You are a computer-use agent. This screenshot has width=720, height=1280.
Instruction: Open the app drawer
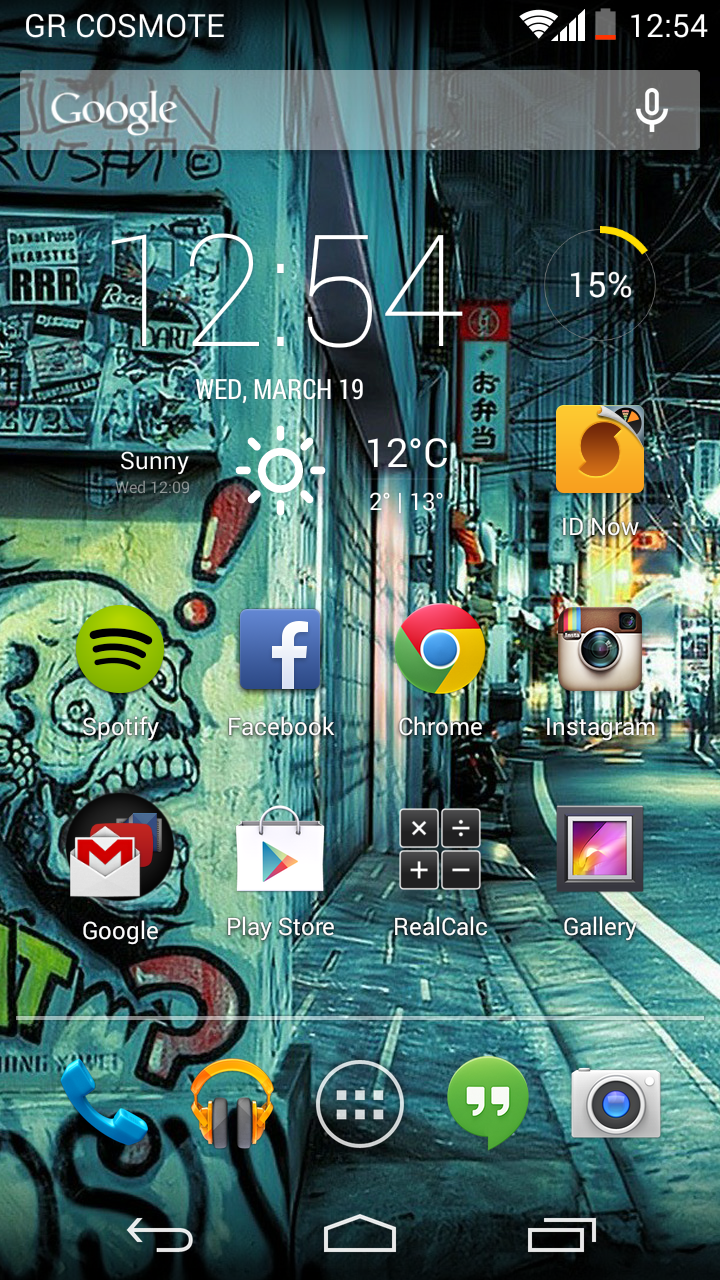360,1104
